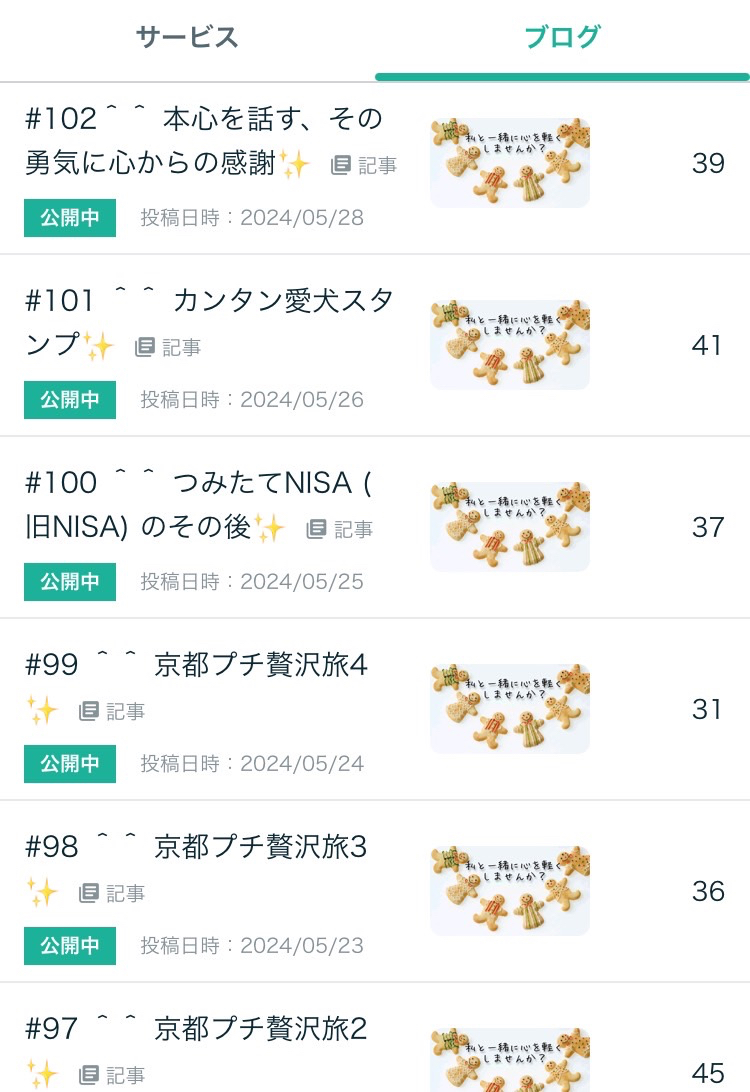Click the 記事 icon next to #102
The height and width of the screenshot is (1092, 750).
point(340,165)
